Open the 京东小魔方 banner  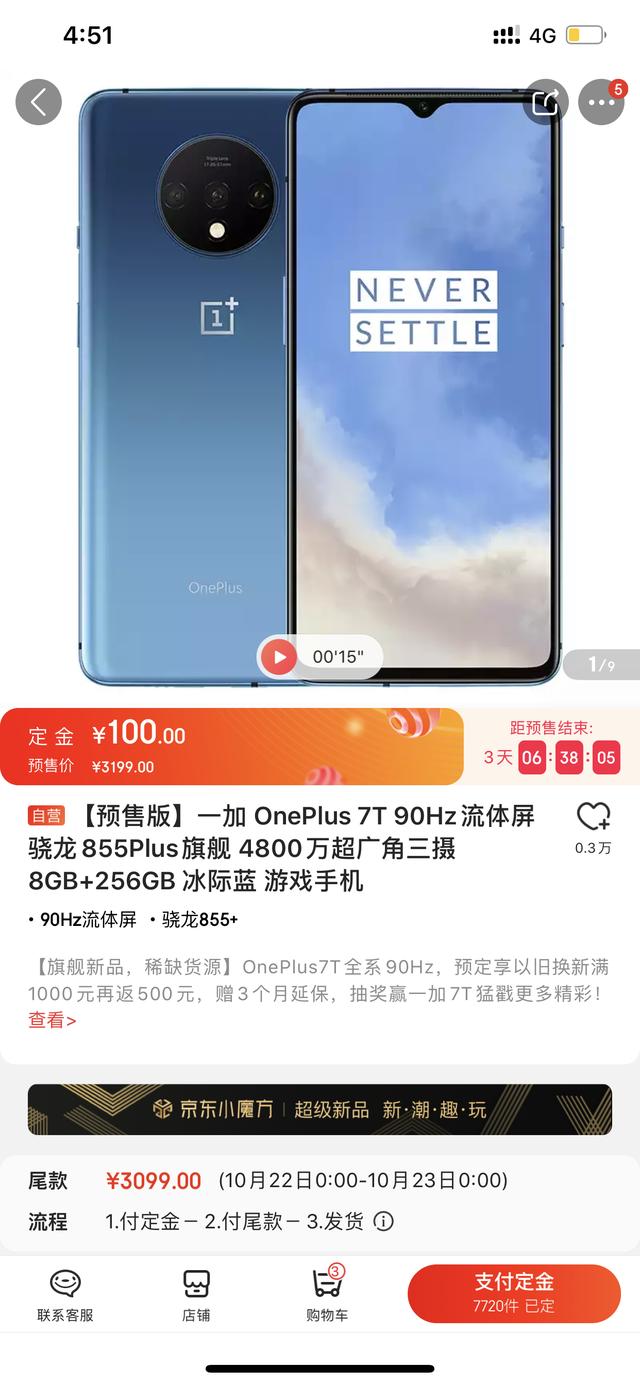pos(320,1109)
